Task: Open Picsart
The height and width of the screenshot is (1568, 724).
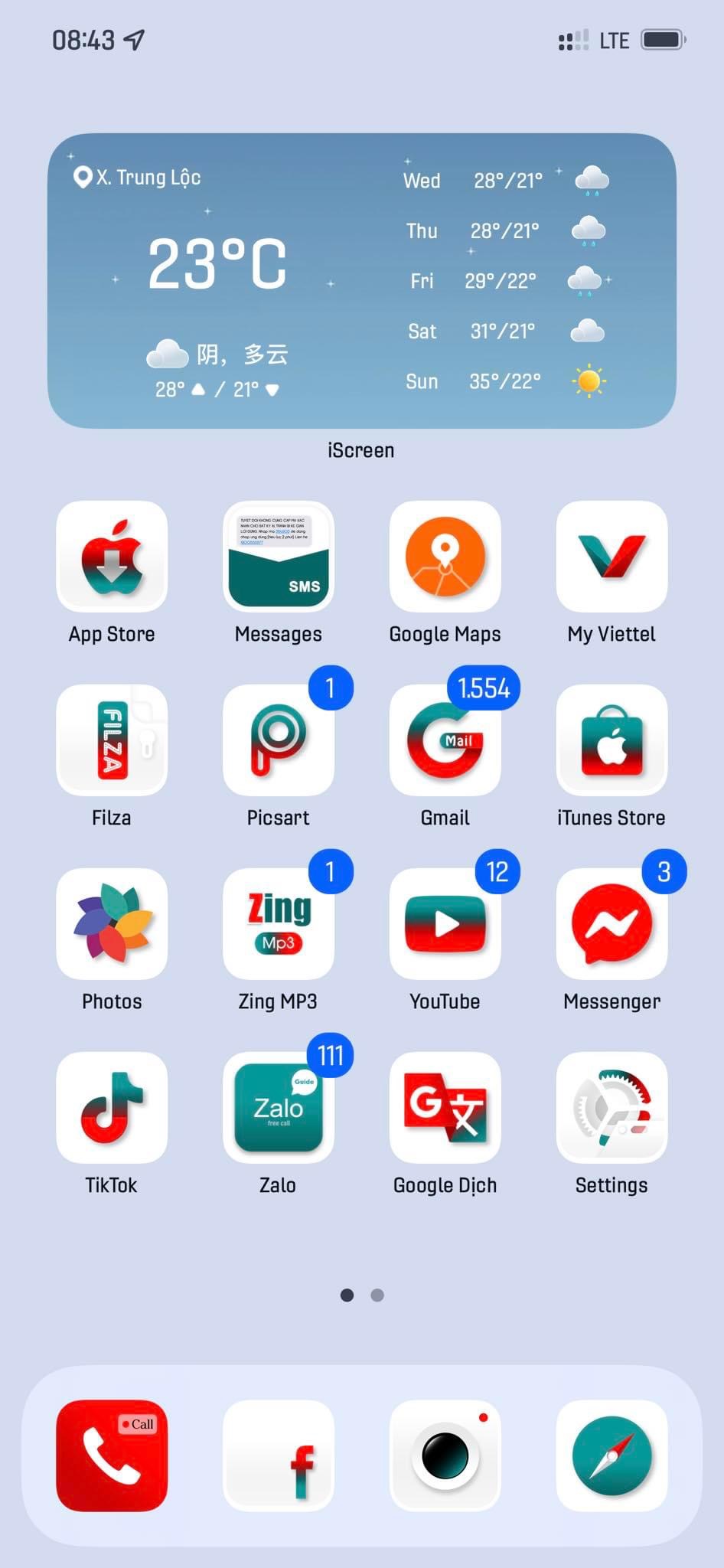Action: tap(279, 740)
